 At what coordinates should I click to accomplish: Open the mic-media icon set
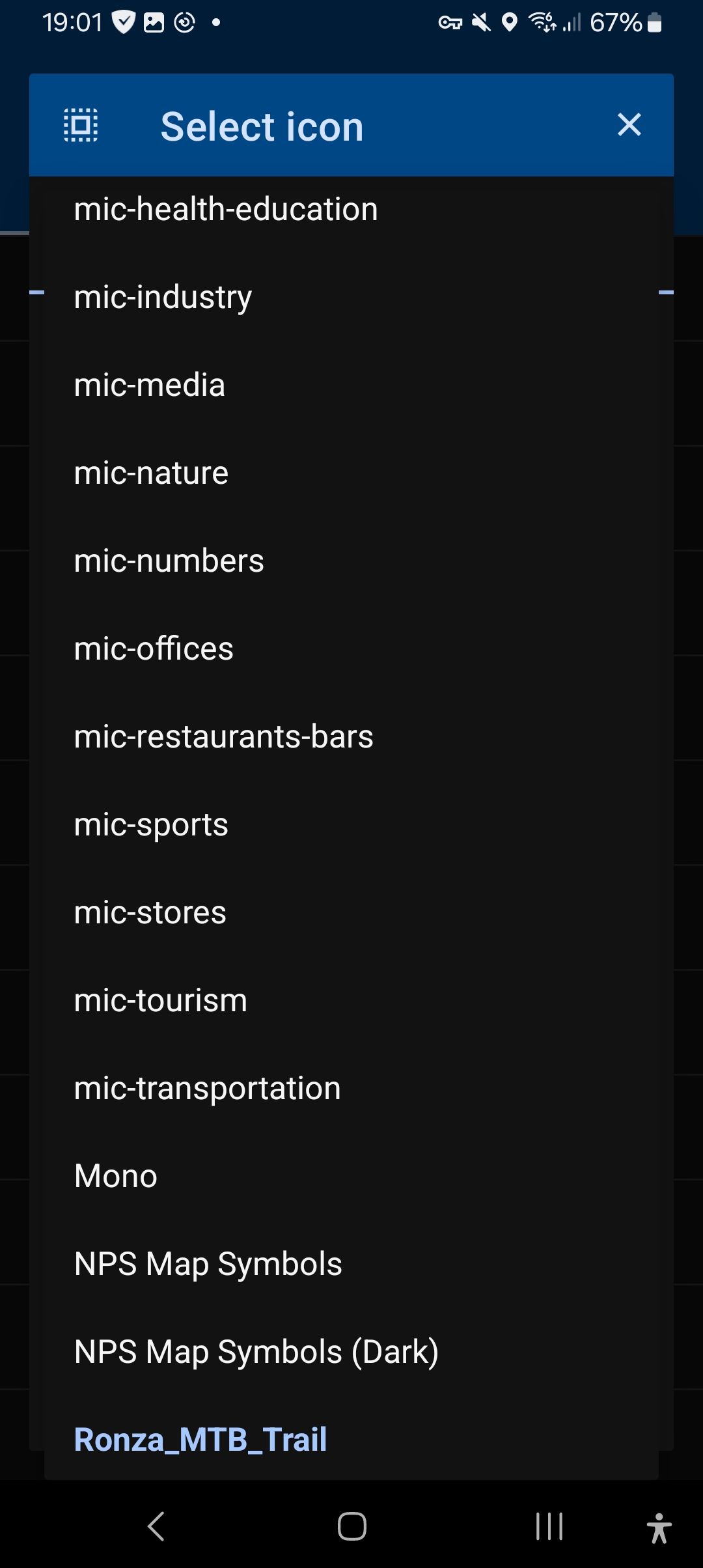pyautogui.click(x=150, y=385)
